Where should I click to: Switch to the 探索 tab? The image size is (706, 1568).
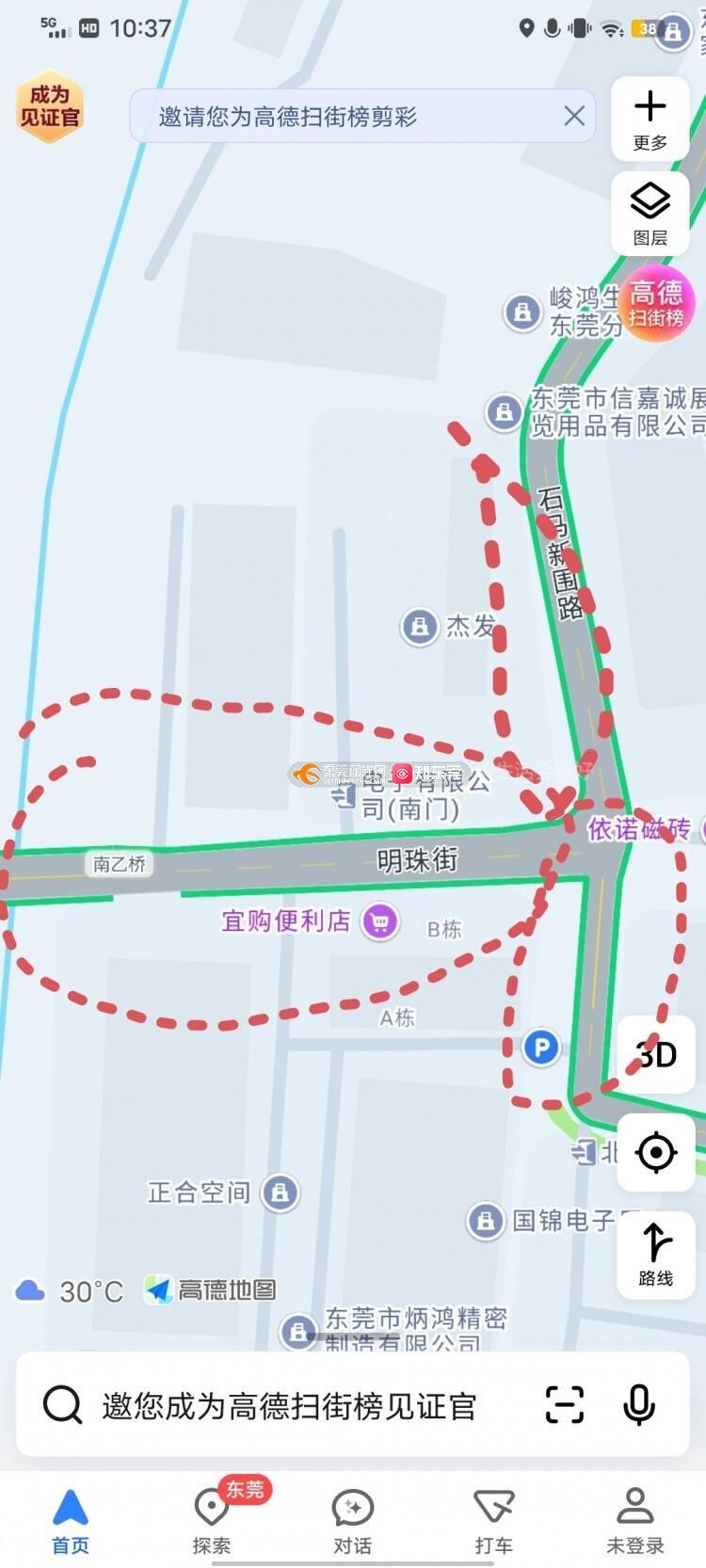[x=212, y=1520]
